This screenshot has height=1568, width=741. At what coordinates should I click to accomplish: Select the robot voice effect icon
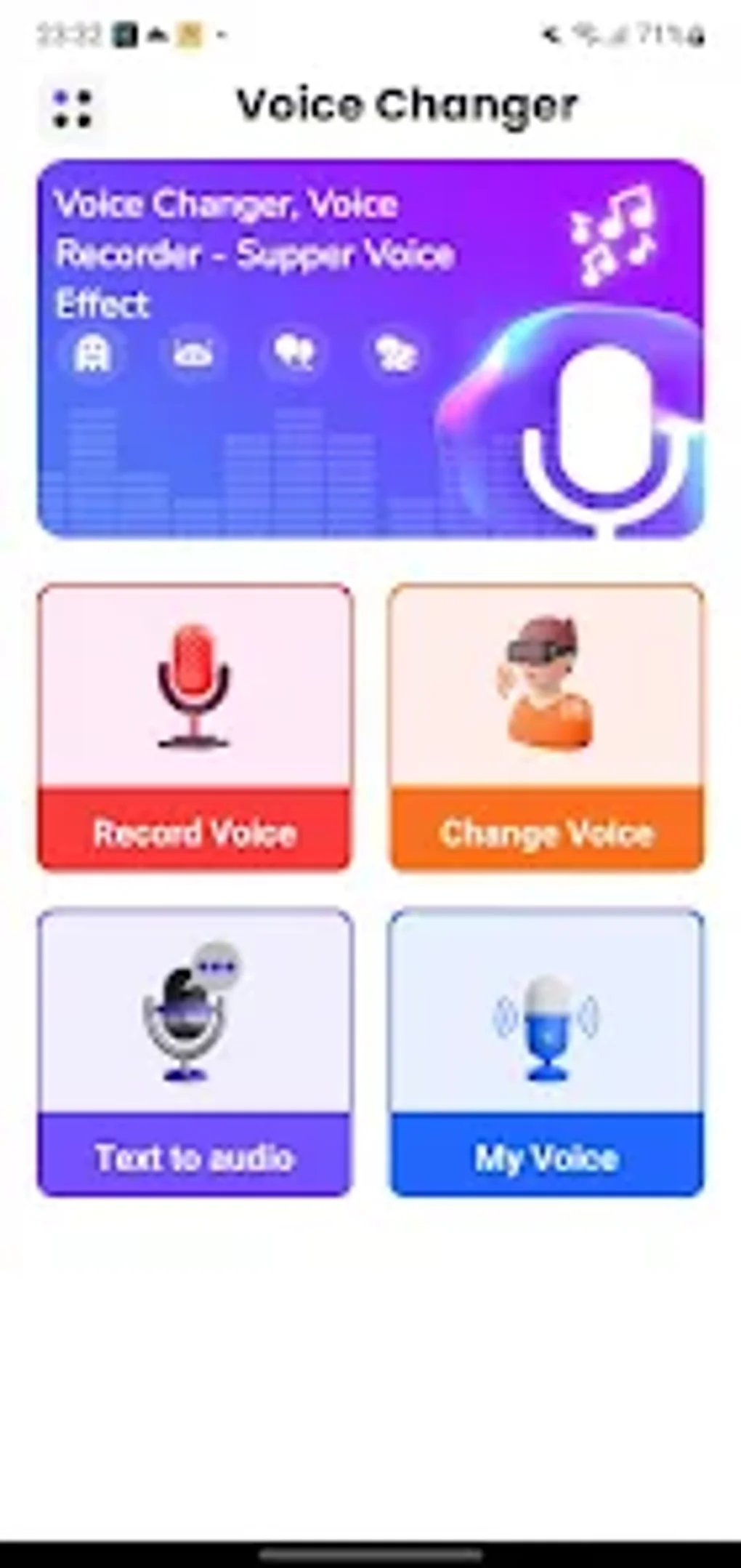pyautogui.click(x=195, y=354)
